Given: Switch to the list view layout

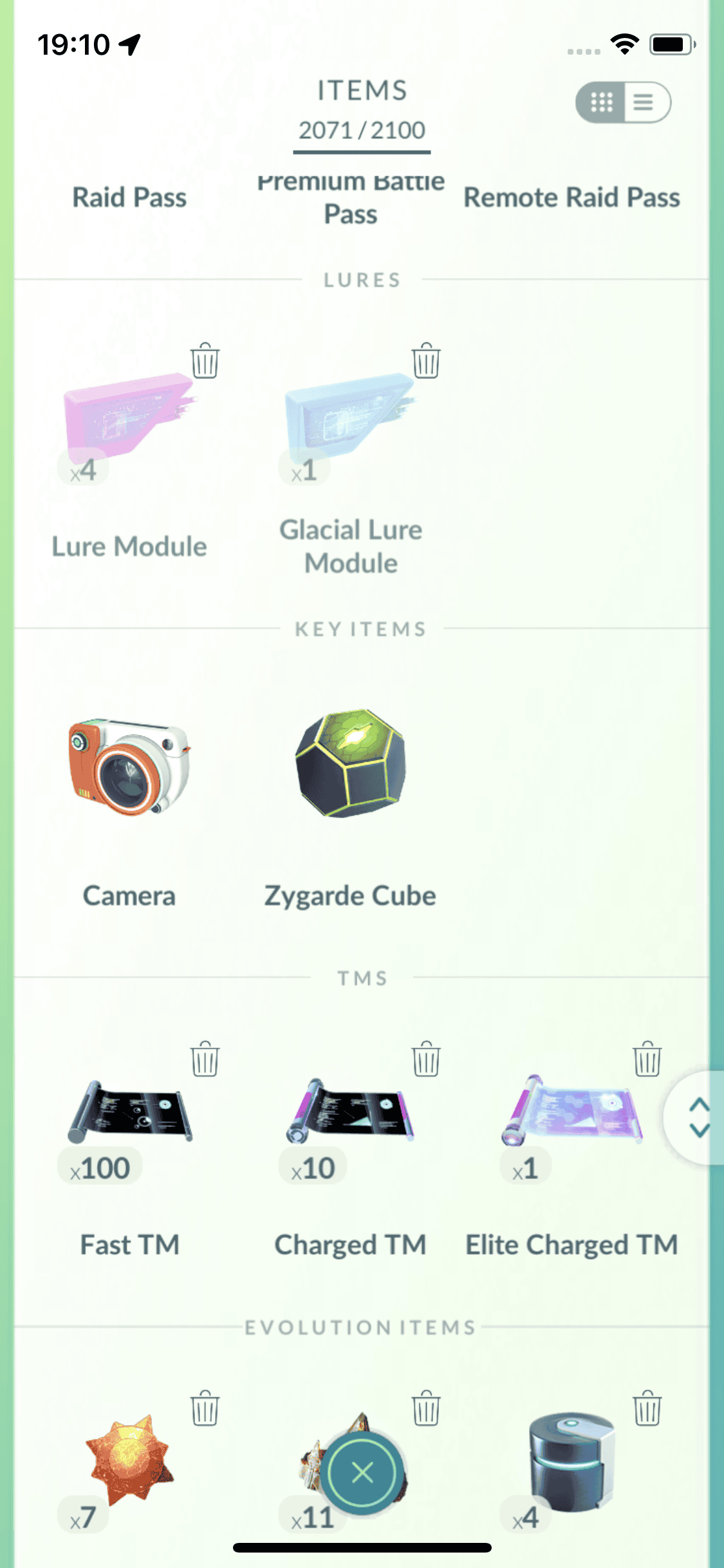Looking at the screenshot, I should click(x=645, y=102).
